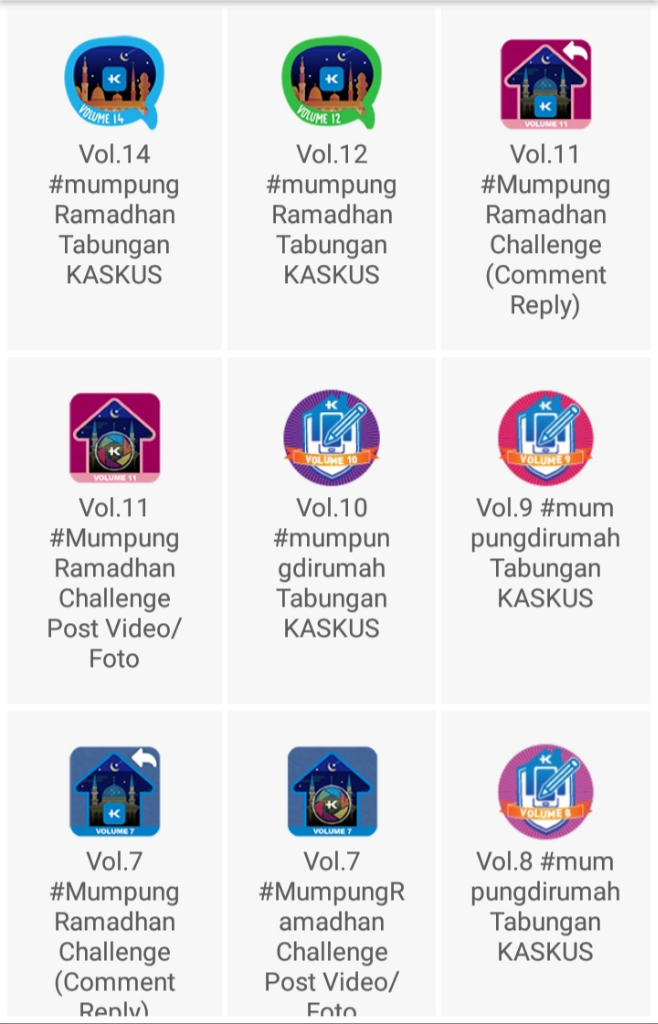This screenshot has width=658, height=1024.
Task: Open Vol.11 Ramadhan Challenge Post Video/Foto badge
Action: pyautogui.click(x=114, y=438)
